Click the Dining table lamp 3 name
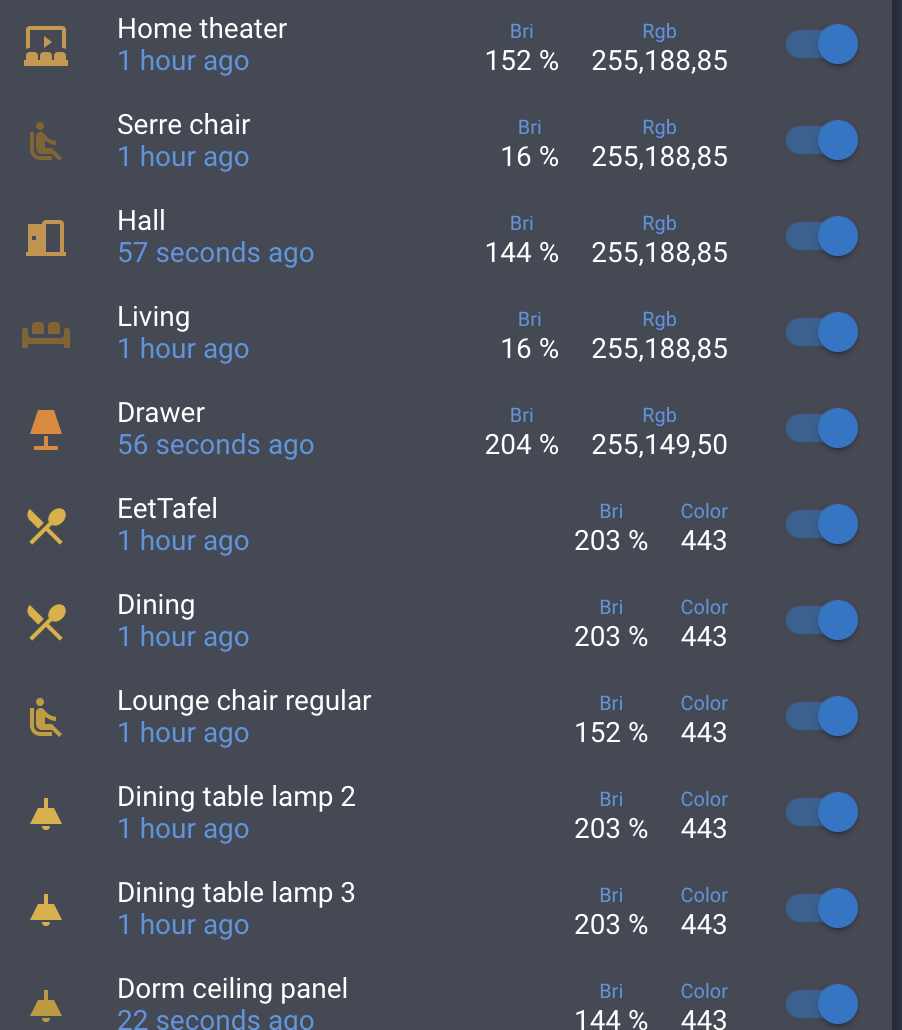Screen dimensions: 902x1030 [x=236, y=892]
